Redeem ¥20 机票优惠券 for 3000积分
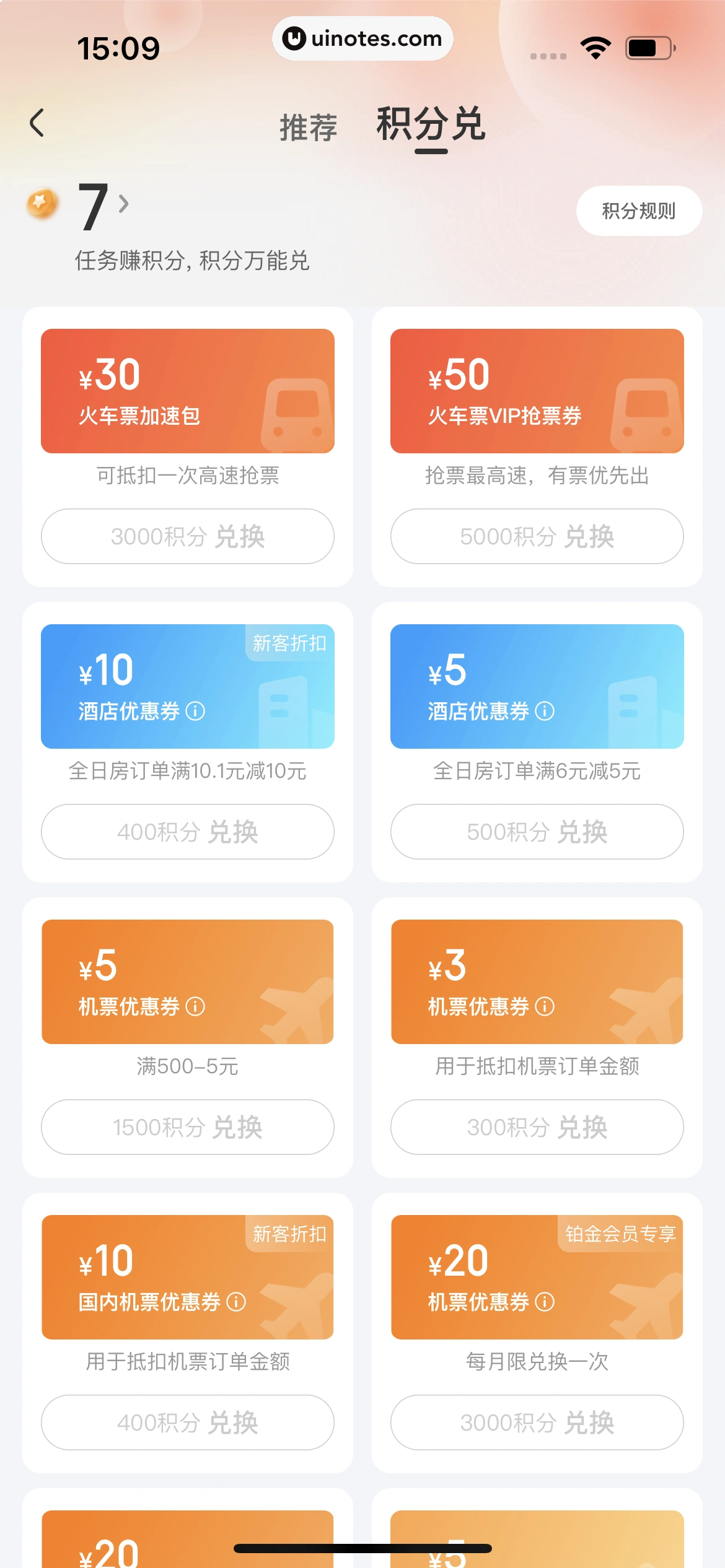Screen dimensions: 725x1568 click(x=537, y=1422)
